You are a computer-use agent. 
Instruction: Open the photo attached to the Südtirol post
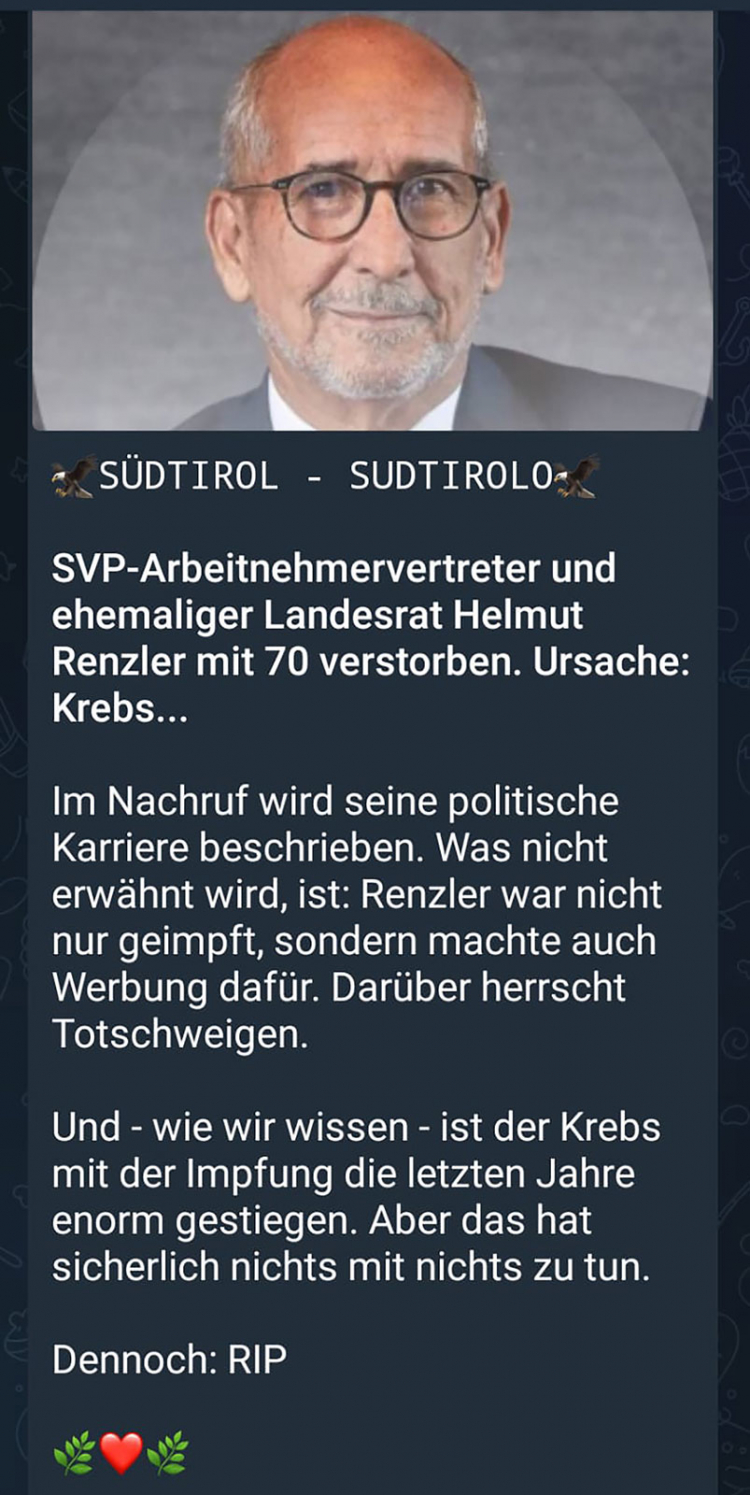(372, 220)
